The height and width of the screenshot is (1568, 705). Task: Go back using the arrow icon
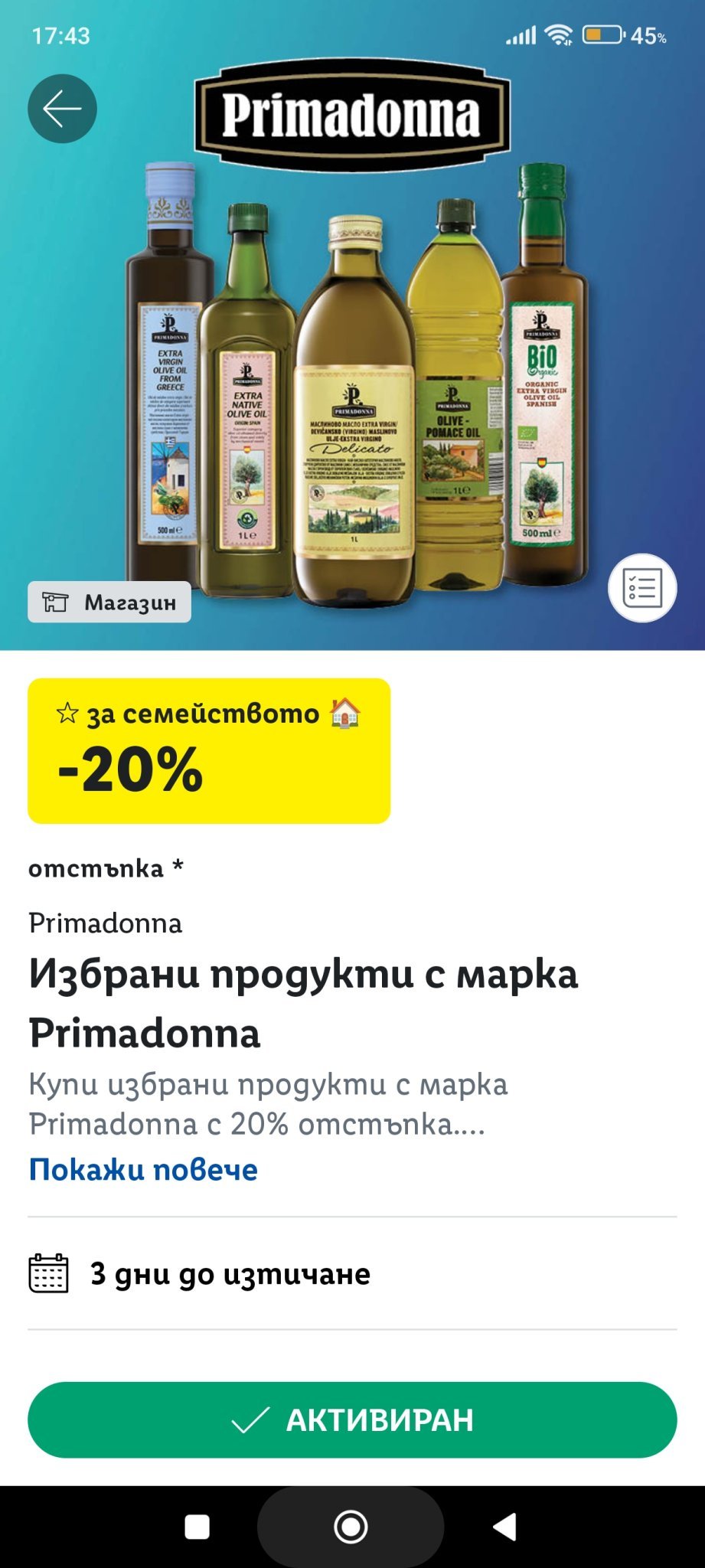click(62, 109)
